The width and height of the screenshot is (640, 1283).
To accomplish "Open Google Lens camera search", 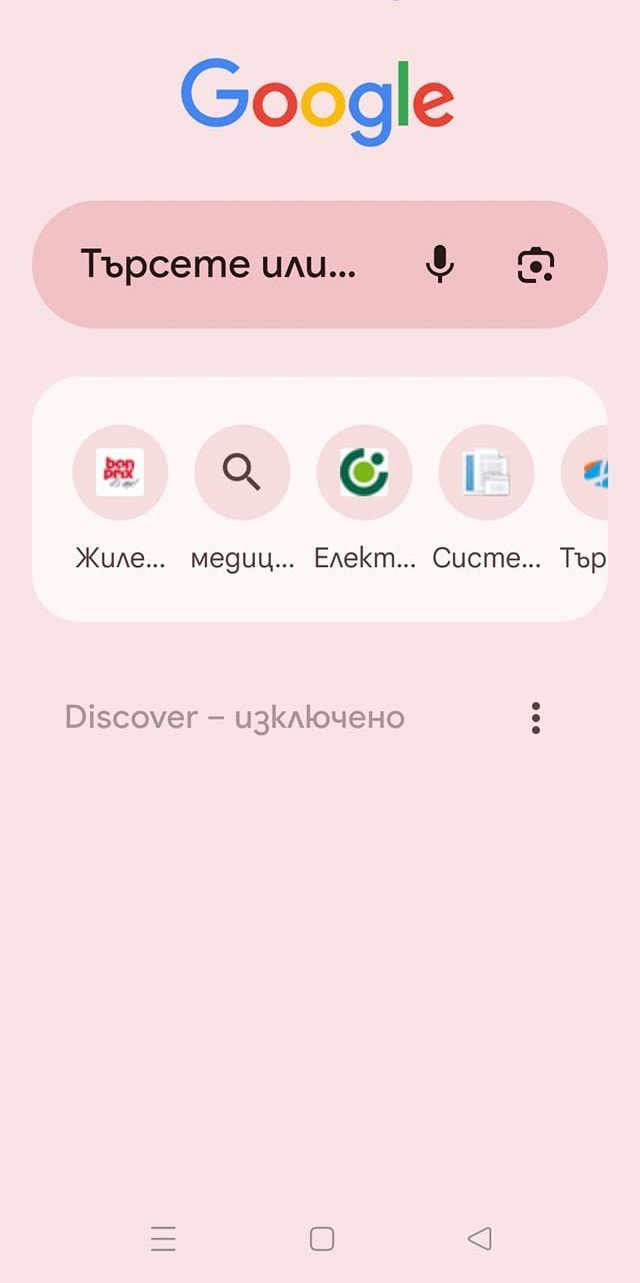I will click(x=536, y=265).
